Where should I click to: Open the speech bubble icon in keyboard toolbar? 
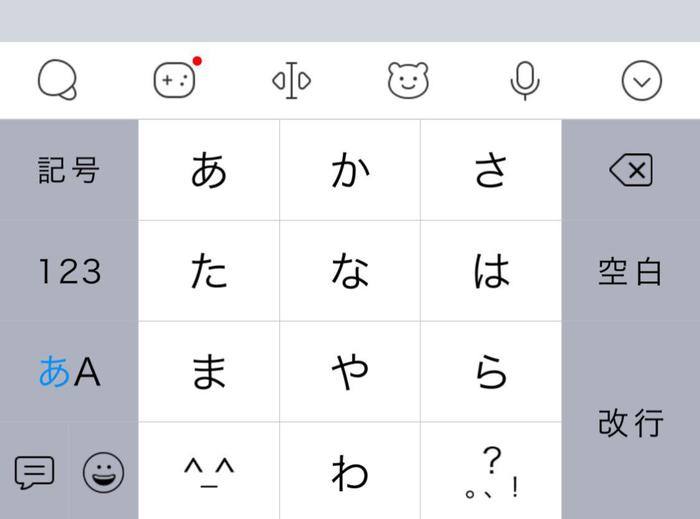point(58,80)
